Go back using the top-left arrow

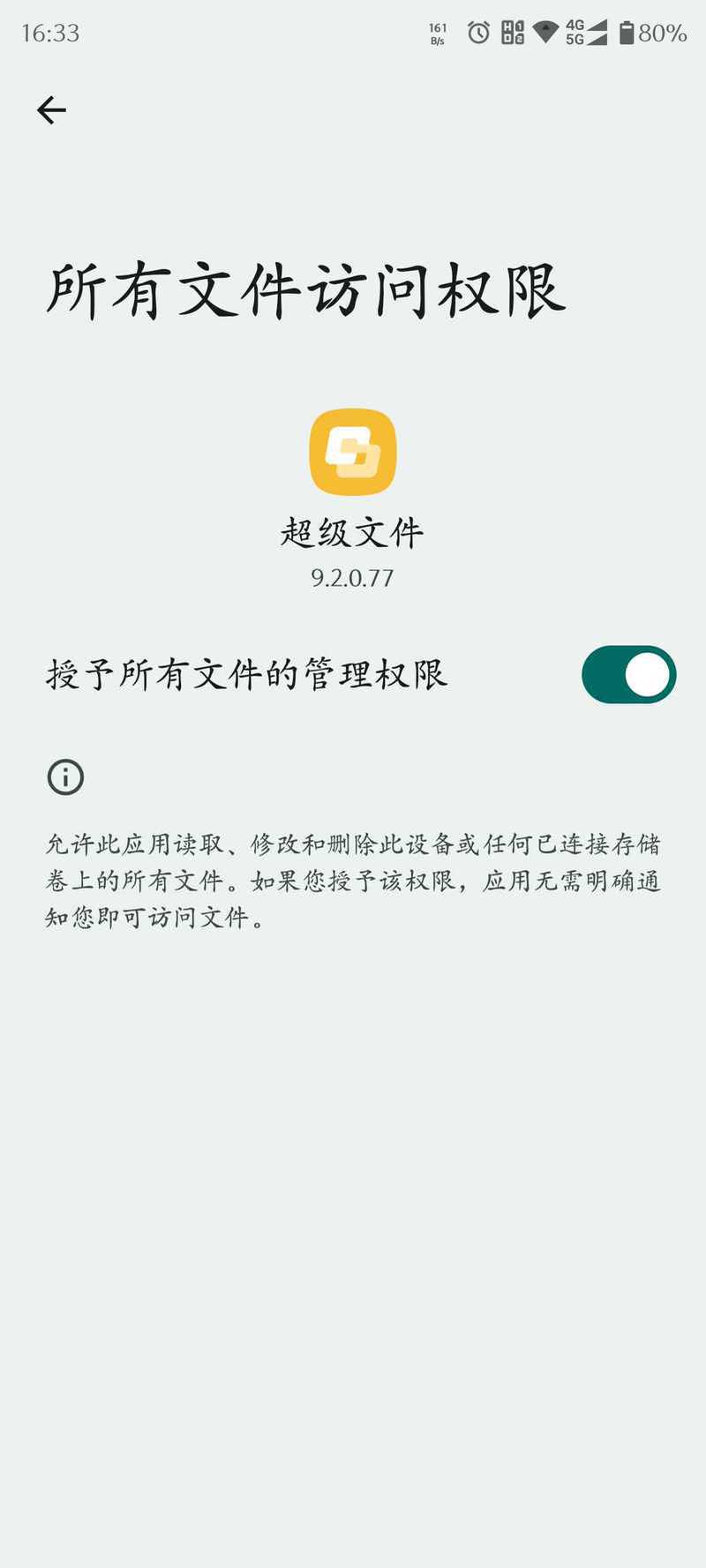pos(51,110)
